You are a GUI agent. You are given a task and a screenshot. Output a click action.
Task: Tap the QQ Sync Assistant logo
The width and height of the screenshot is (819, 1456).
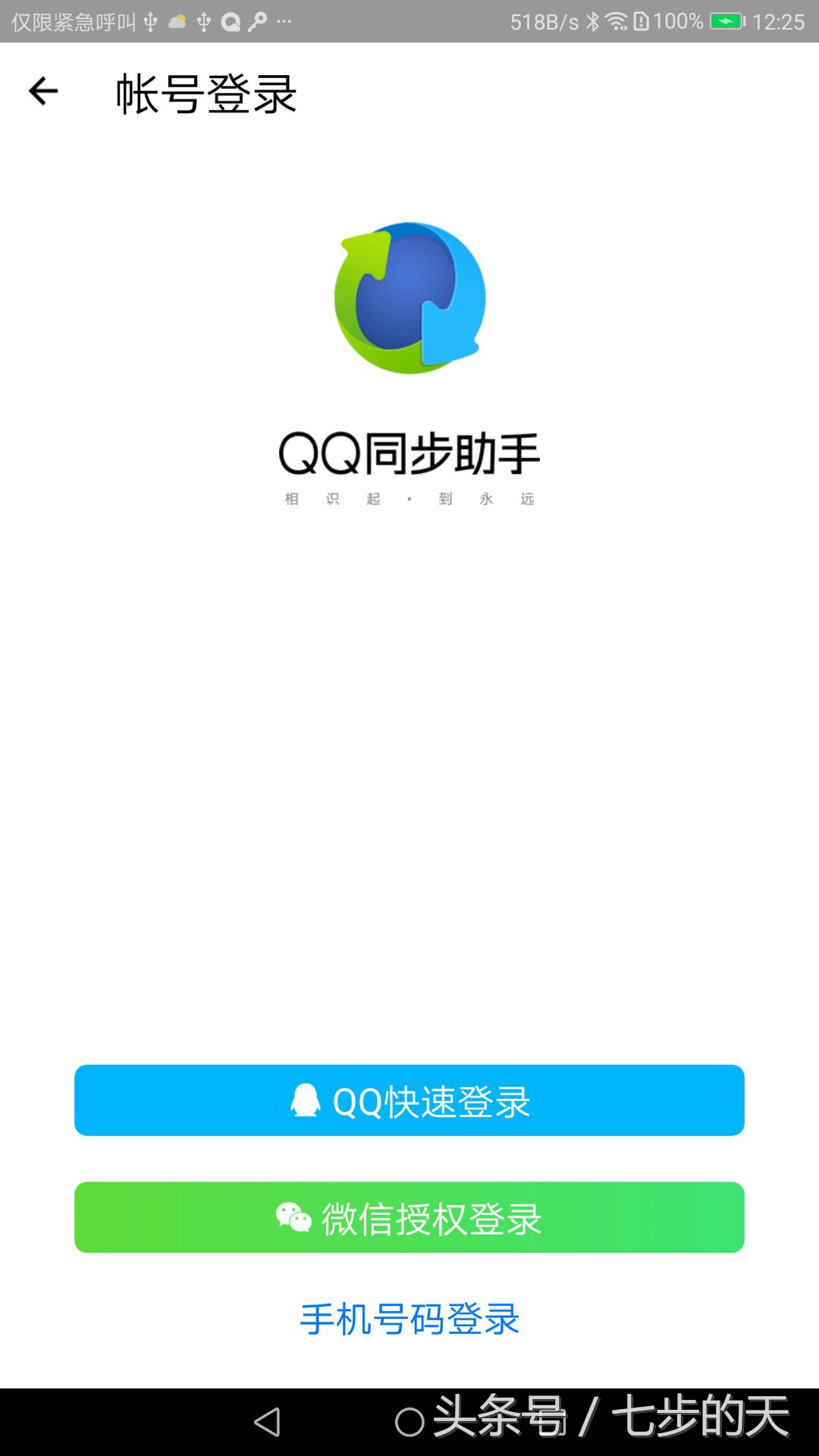pyautogui.click(x=409, y=298)
